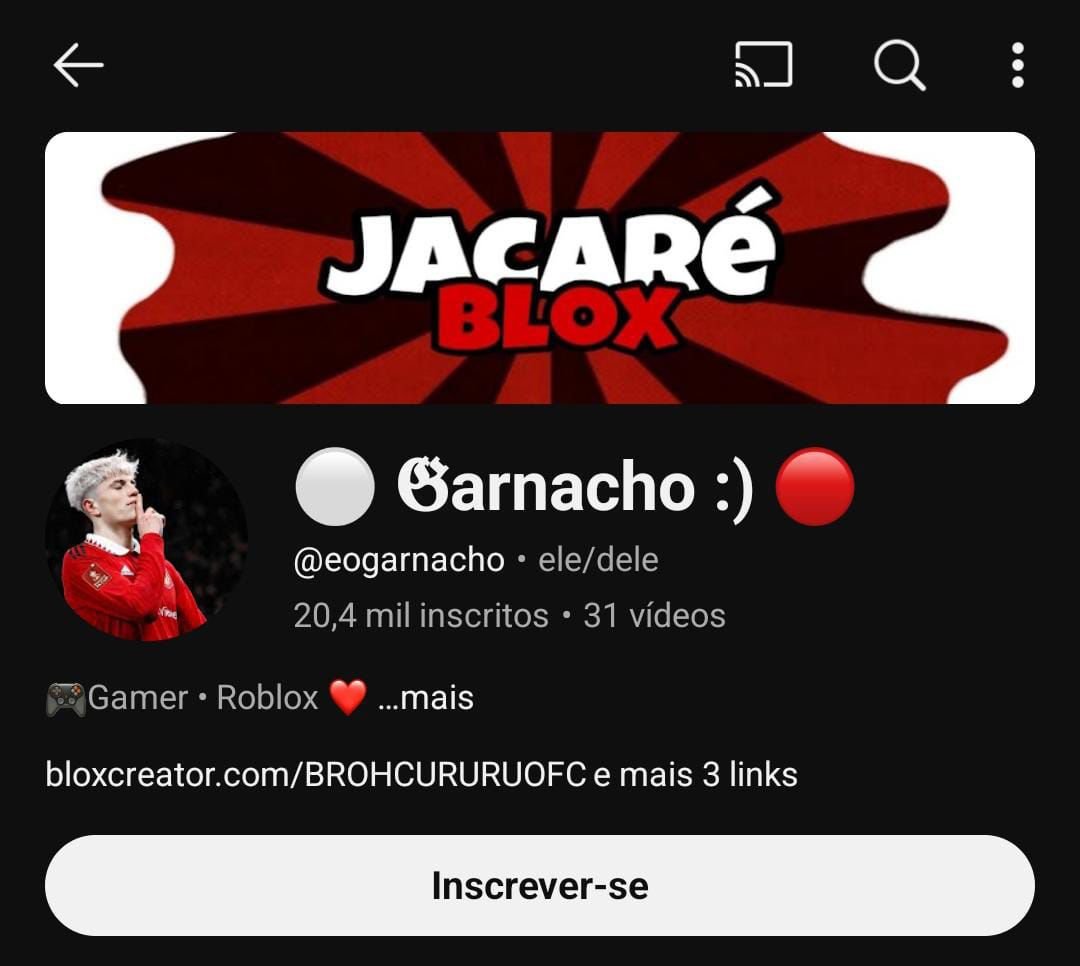This screenshot has height=966, width=1080.
Task: Open the three-dot overflow menu
Action: coord(1017,66)
